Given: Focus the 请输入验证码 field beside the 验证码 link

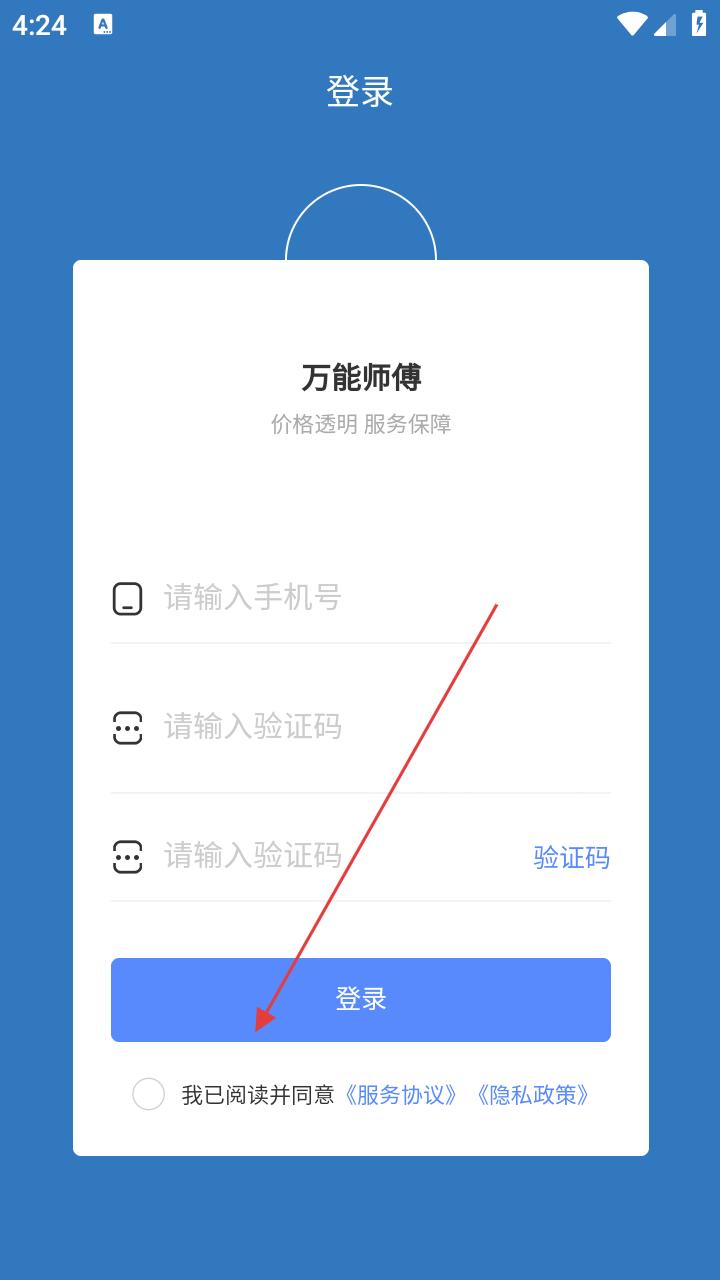Looking at the screenshot, I should pyautogui.click(x=330, y=856).
